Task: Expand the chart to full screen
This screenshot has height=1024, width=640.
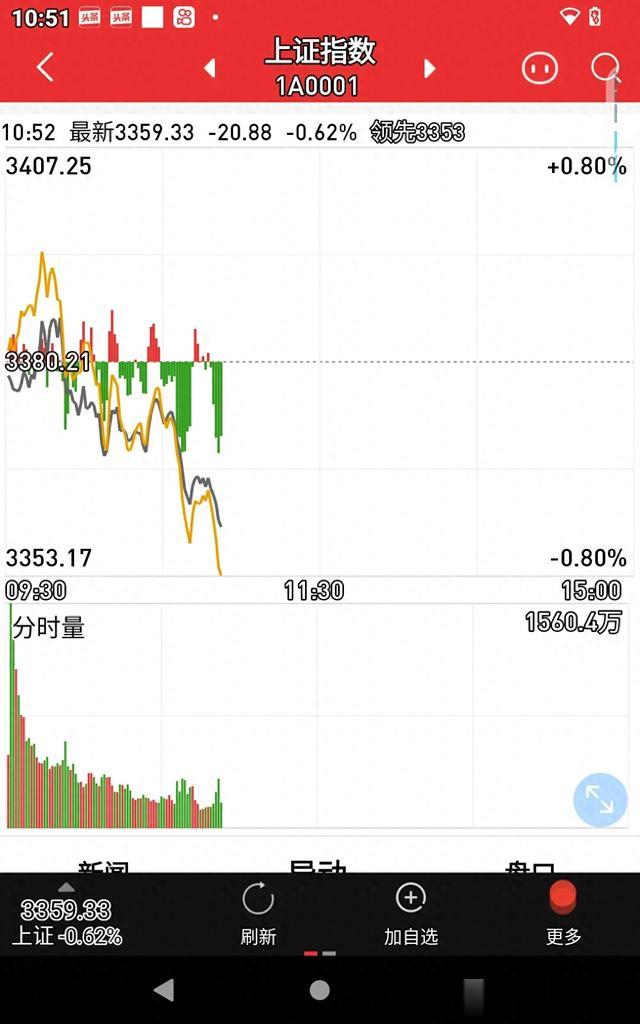Action: (x=600, y=799)
